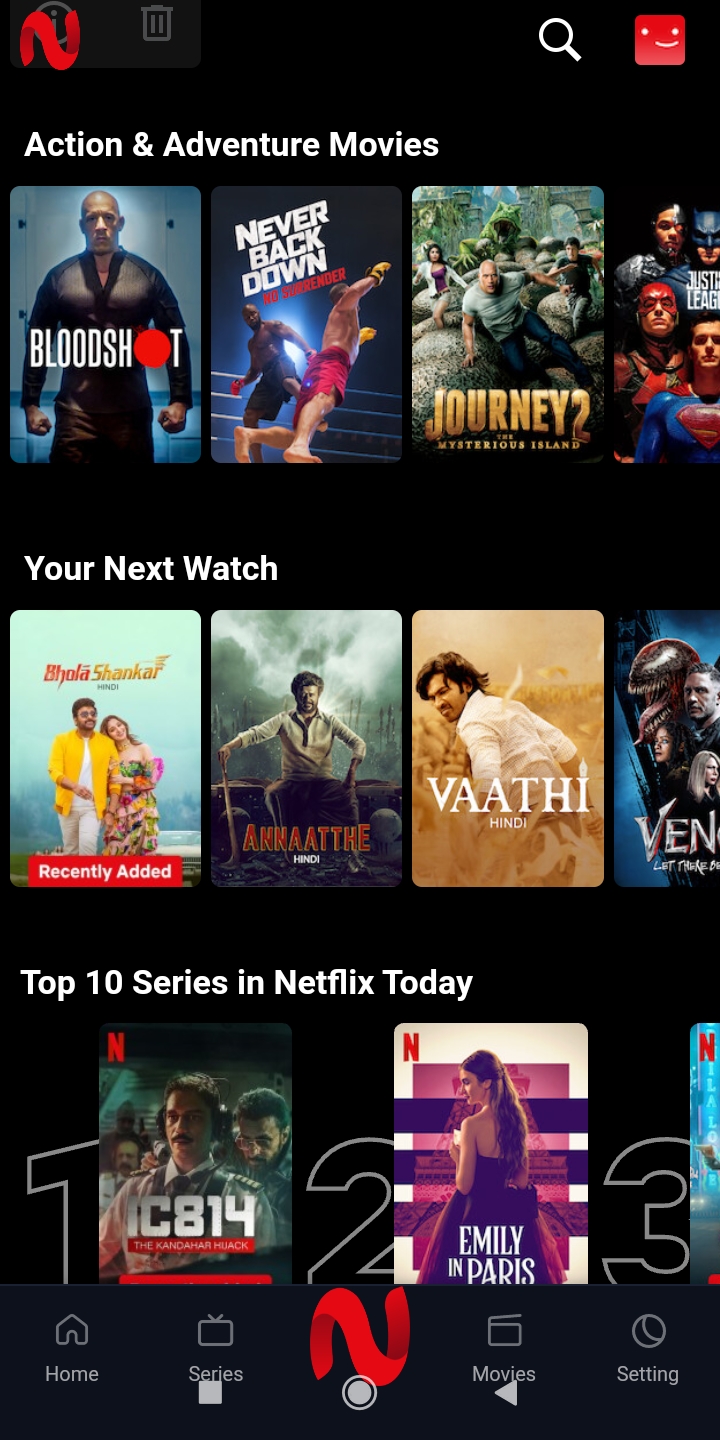Open the Vaathi Hindi movie
The height and width of the screenshot is (1440, 720).
(x=508, y=748)
